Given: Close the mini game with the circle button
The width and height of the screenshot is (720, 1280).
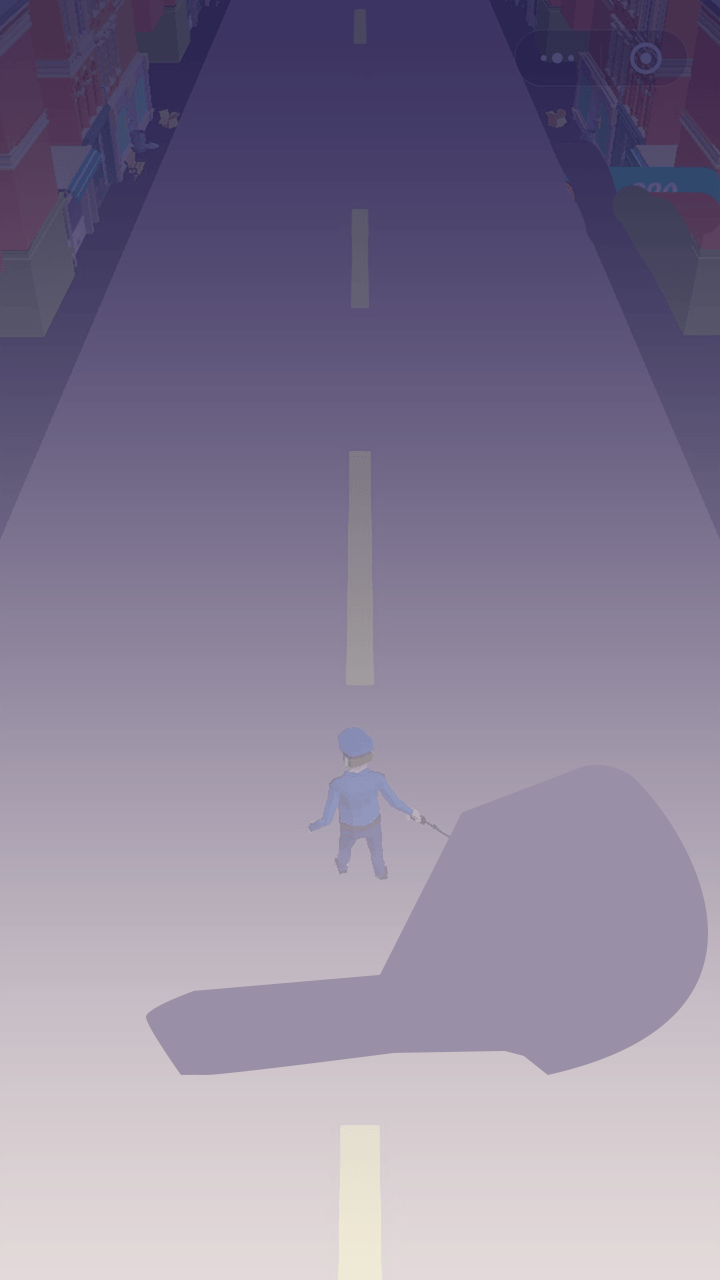Looking at the screenshot, I should 645,59.
